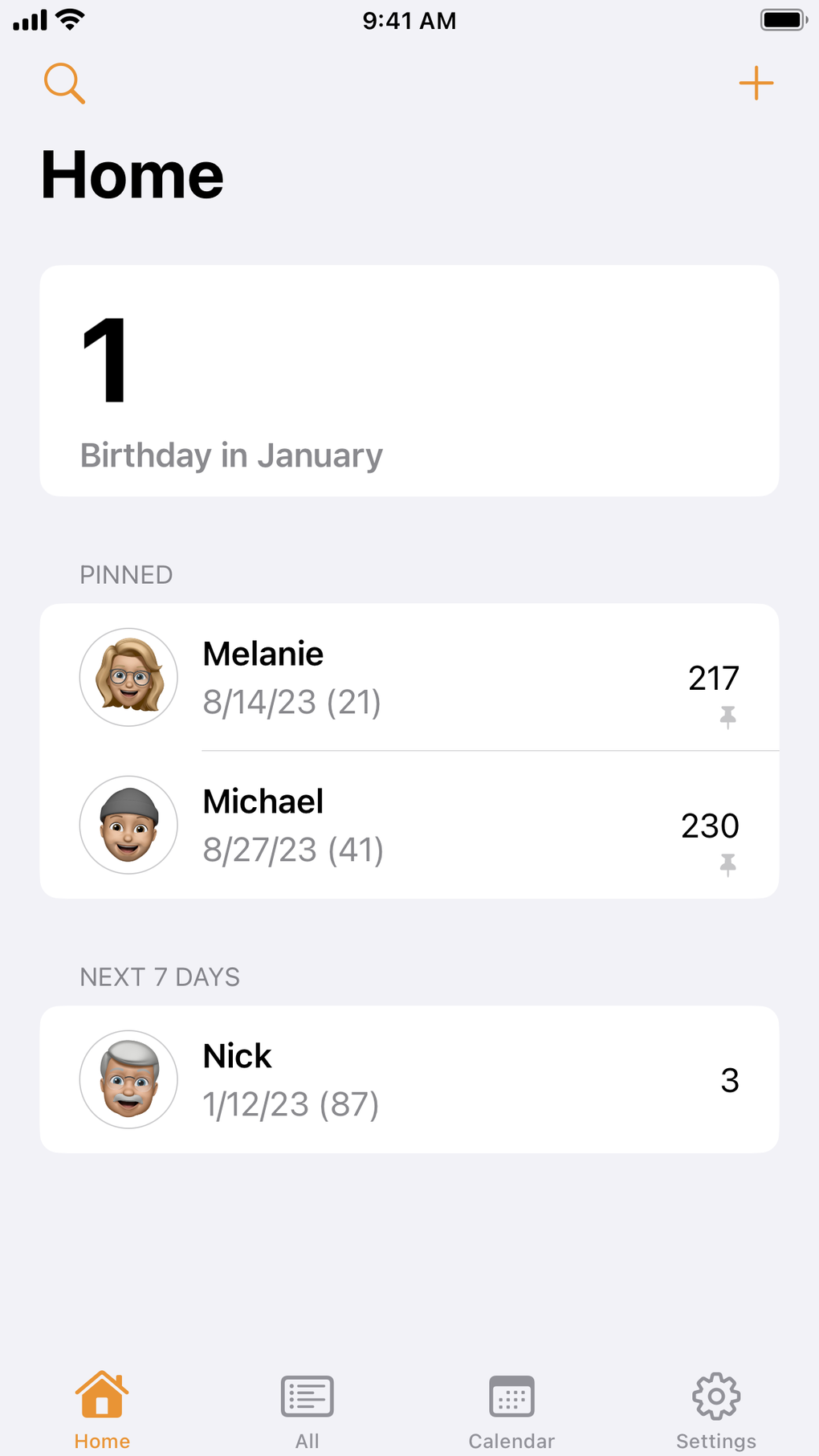Open the PINNED section header
Screen dimensions: 819x1456
(x=126, y=574)
